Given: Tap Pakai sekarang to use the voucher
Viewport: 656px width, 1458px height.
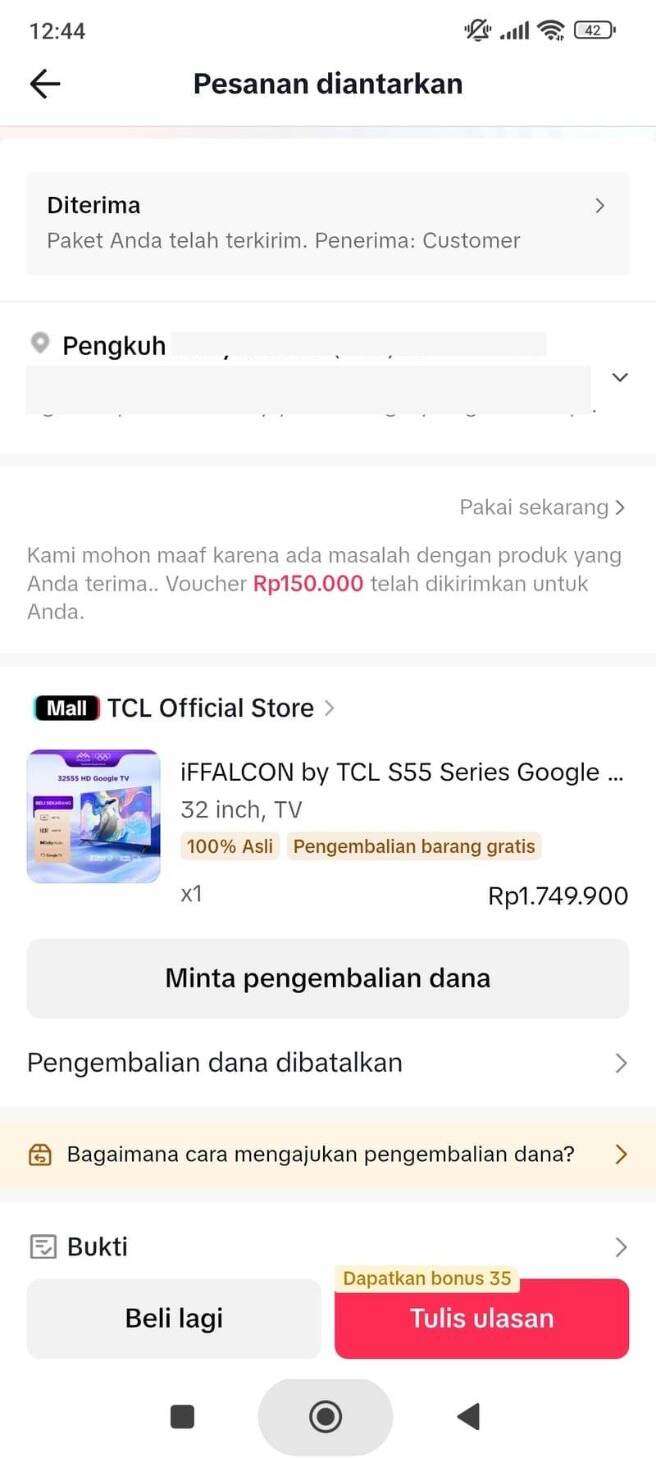Looking at the screenshot, I should [542, 507].
